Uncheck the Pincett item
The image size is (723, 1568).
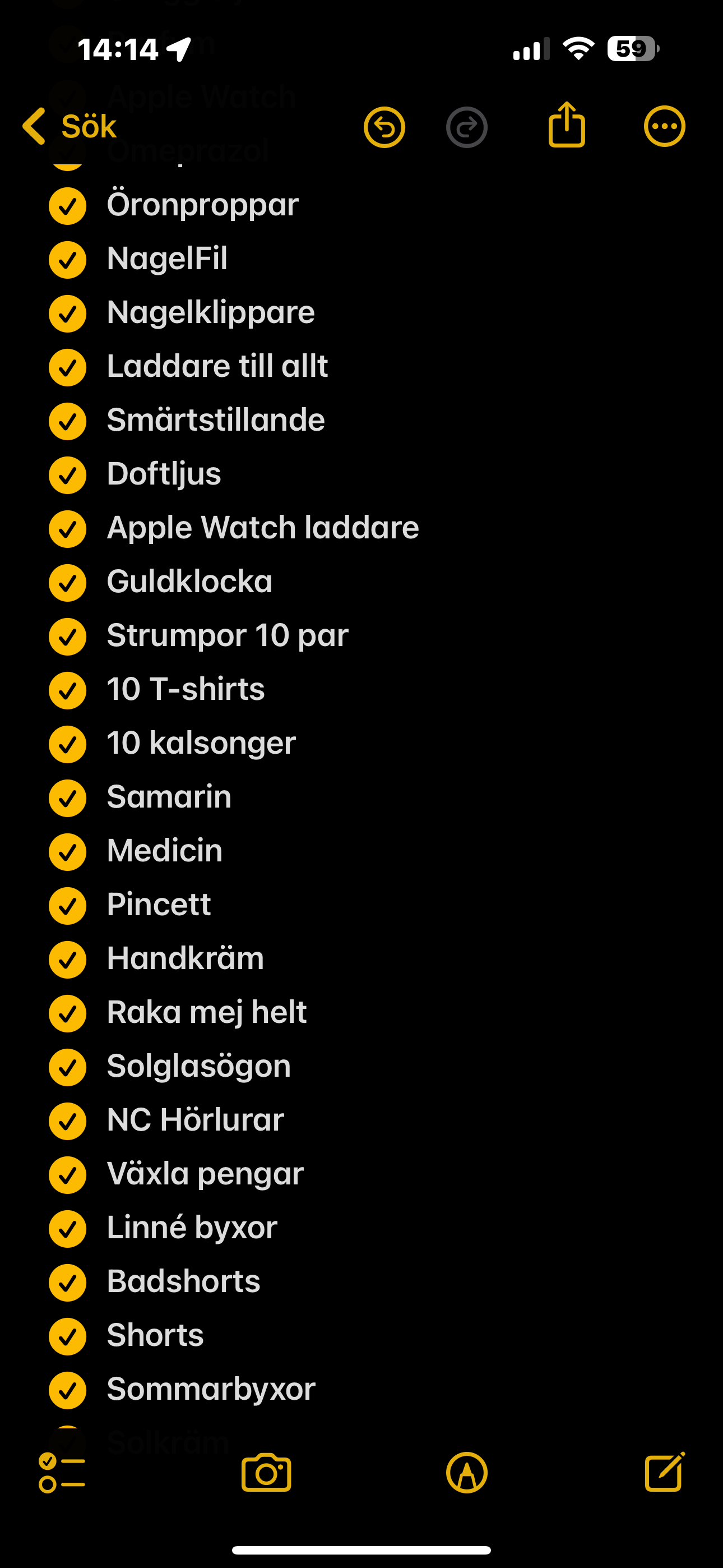pos(68,906)
